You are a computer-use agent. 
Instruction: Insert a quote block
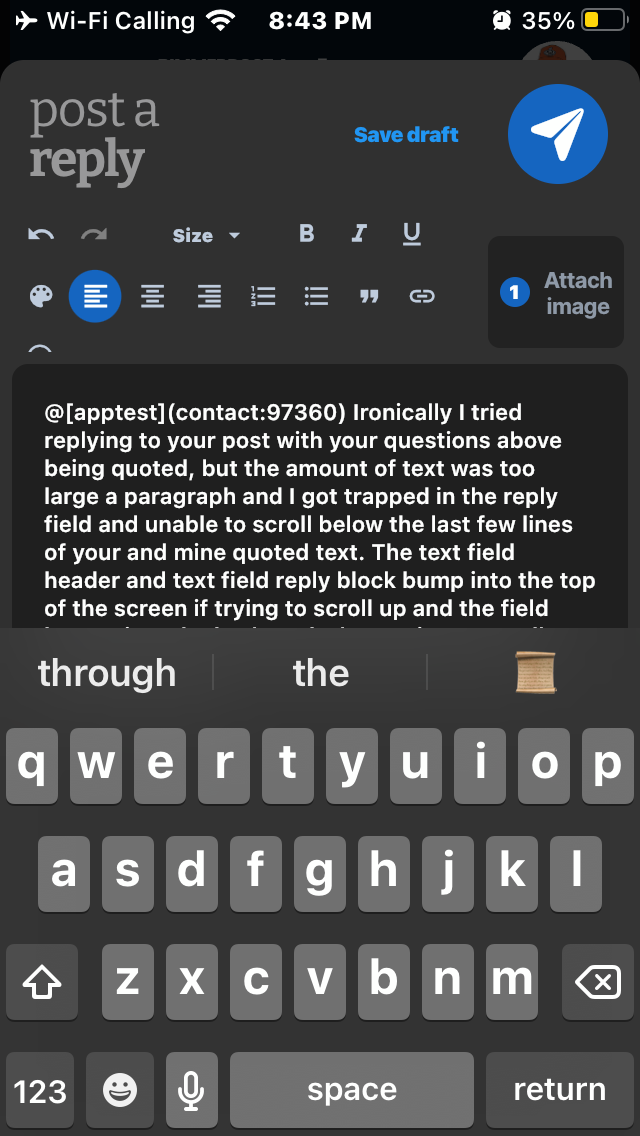[369, 296]
